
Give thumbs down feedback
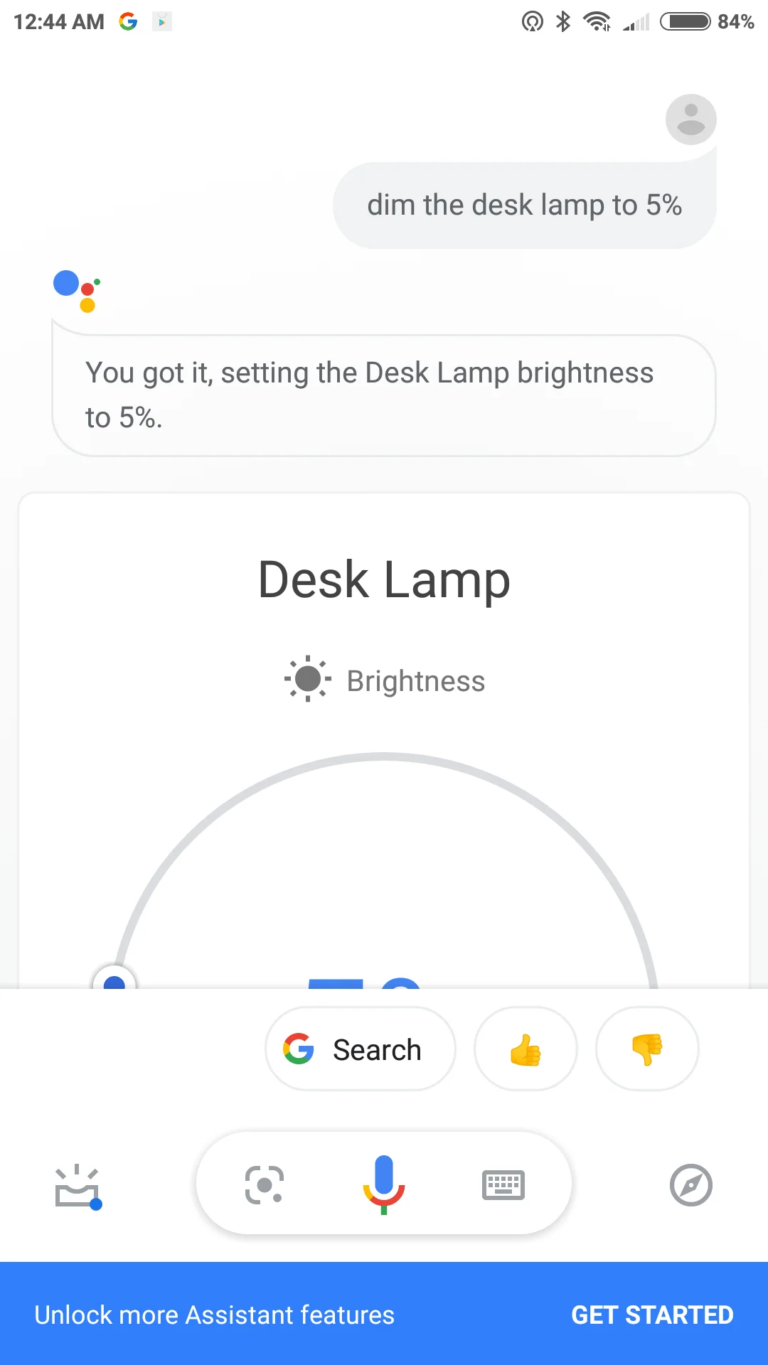(x=647, y=1048)
